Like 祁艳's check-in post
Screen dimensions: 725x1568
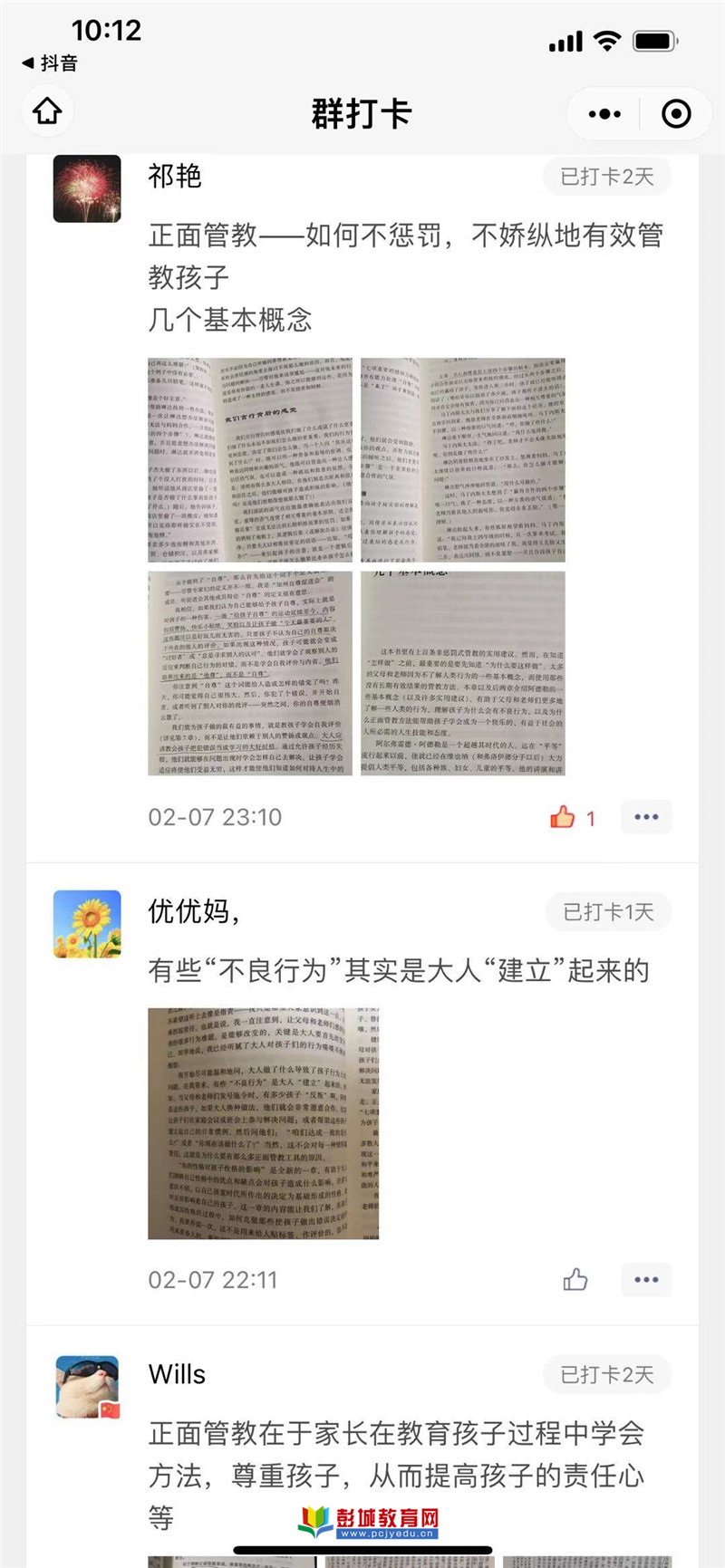563,817
